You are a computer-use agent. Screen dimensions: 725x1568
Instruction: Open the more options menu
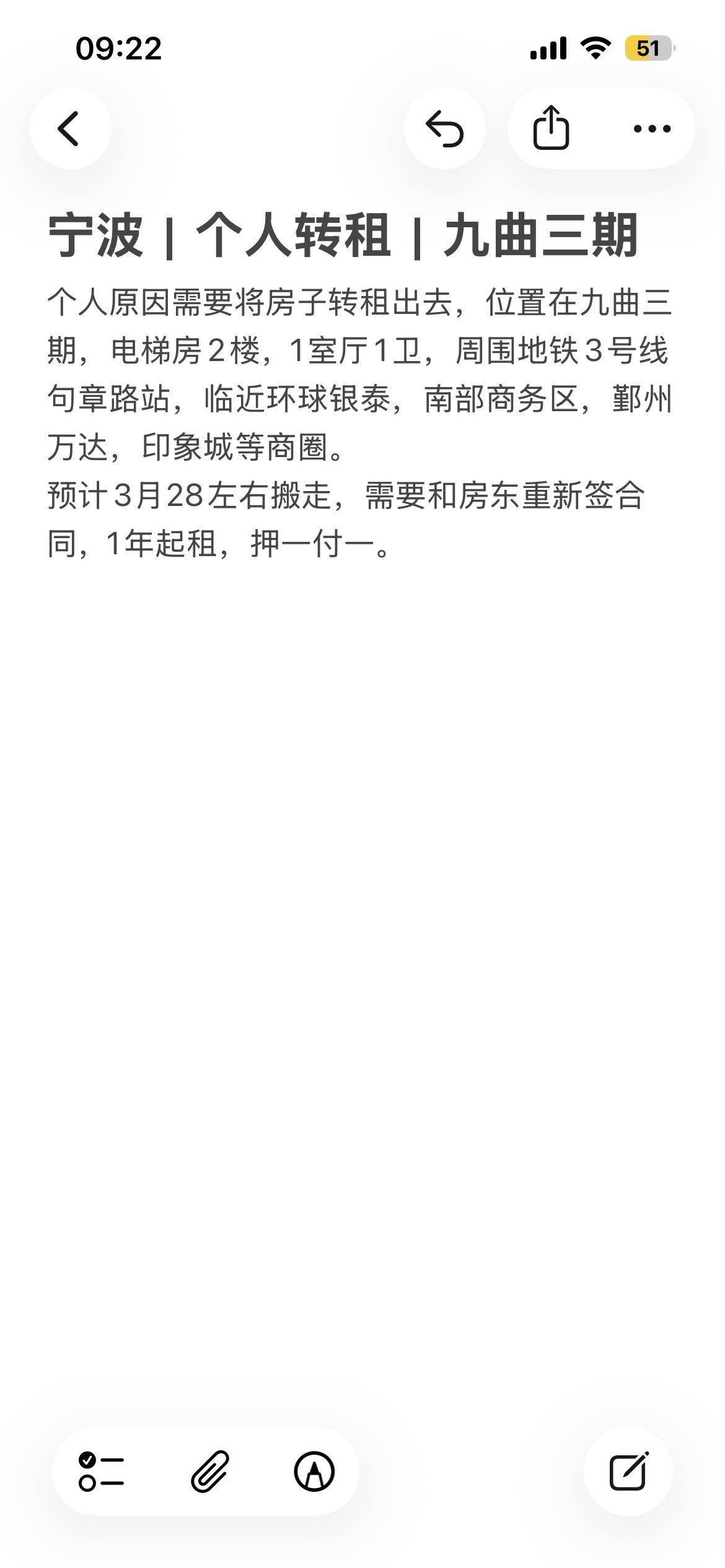pyautogui.click(x=652, y=128)
